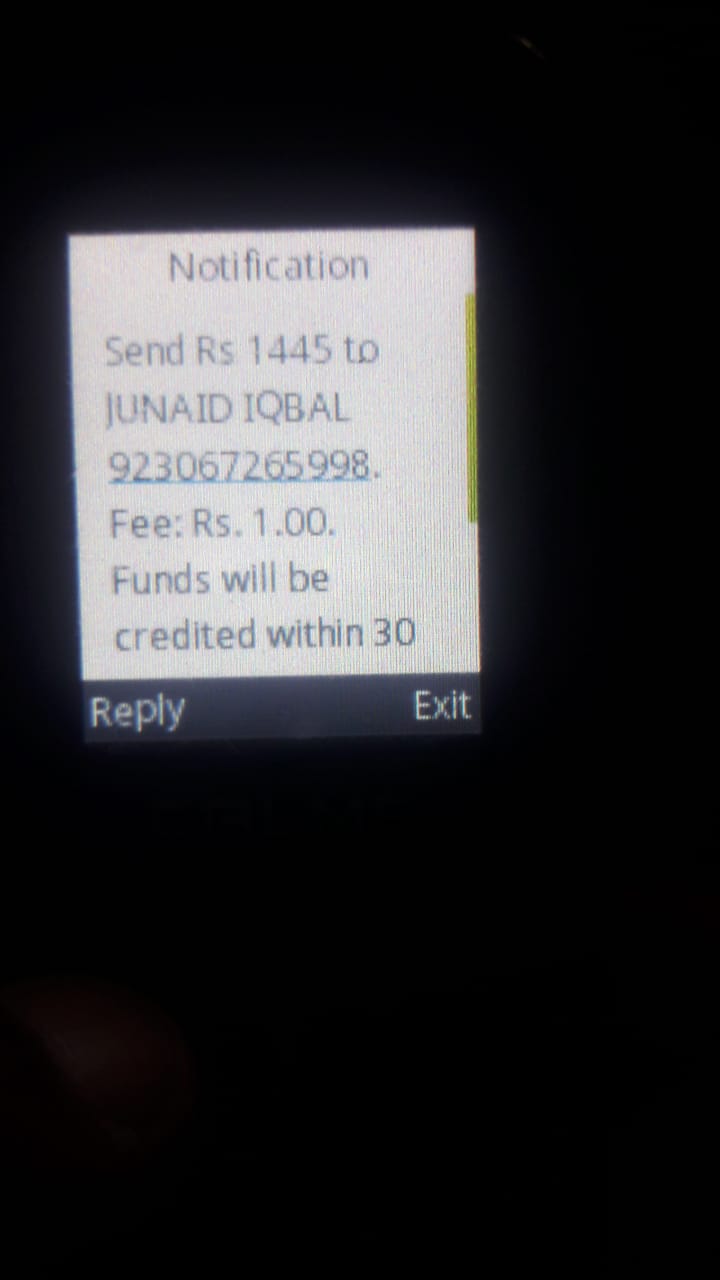Exit the notification screen
The height and width of the screenshot is (1280, 720).
(442, 706)
